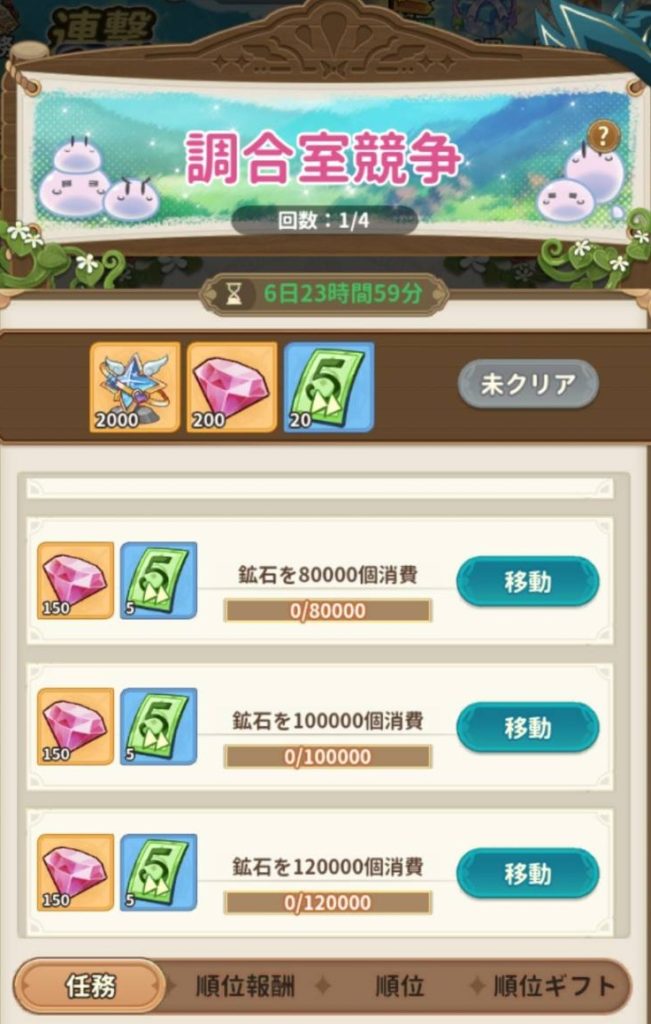The width and height of the screenshot is (651, 1024).
Task: Tap 移動 for the 100000 ore task
Action: point(527,727)
